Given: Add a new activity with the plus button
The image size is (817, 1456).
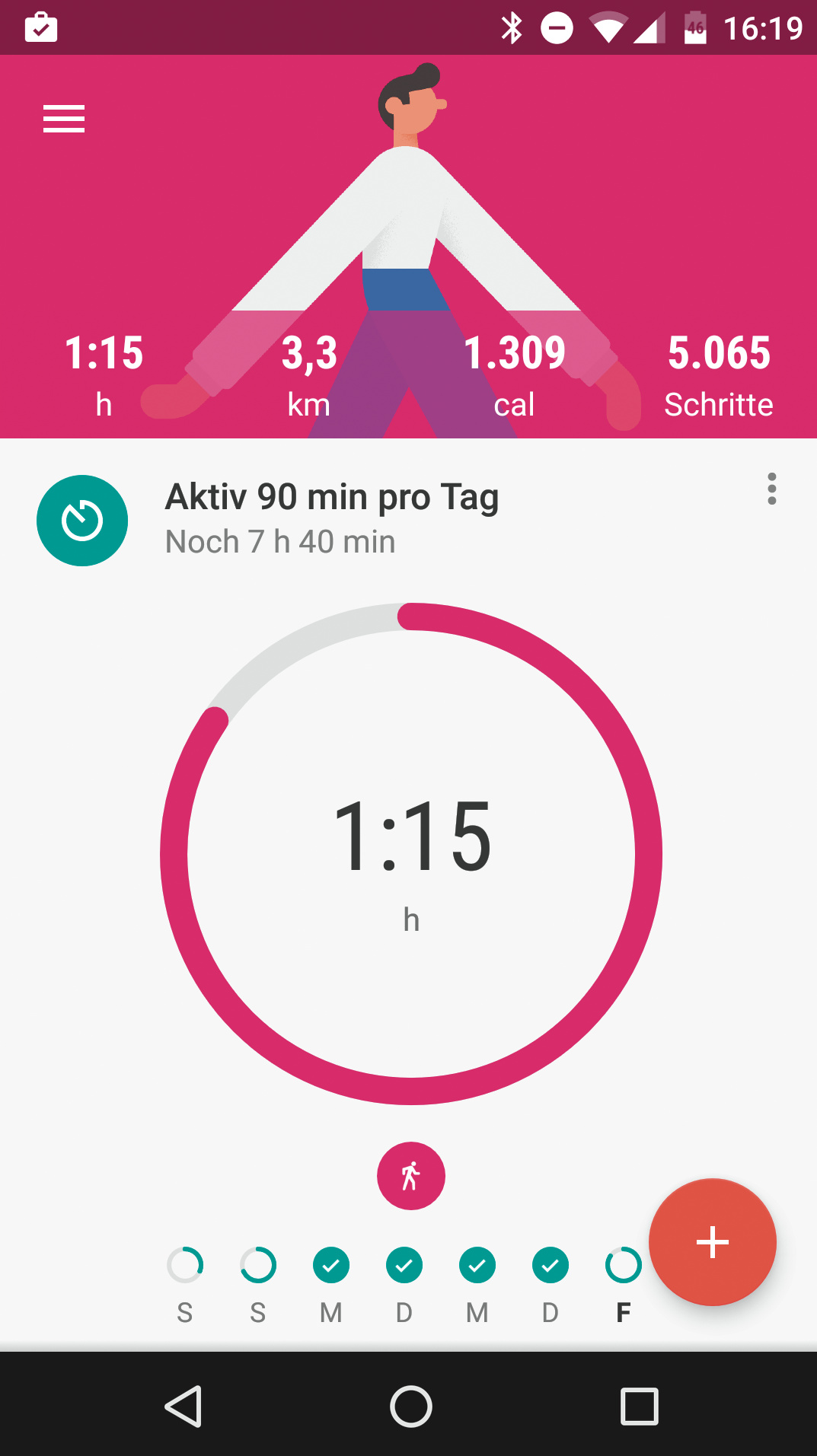Looking at the screenshot, I should [712, 1242].
